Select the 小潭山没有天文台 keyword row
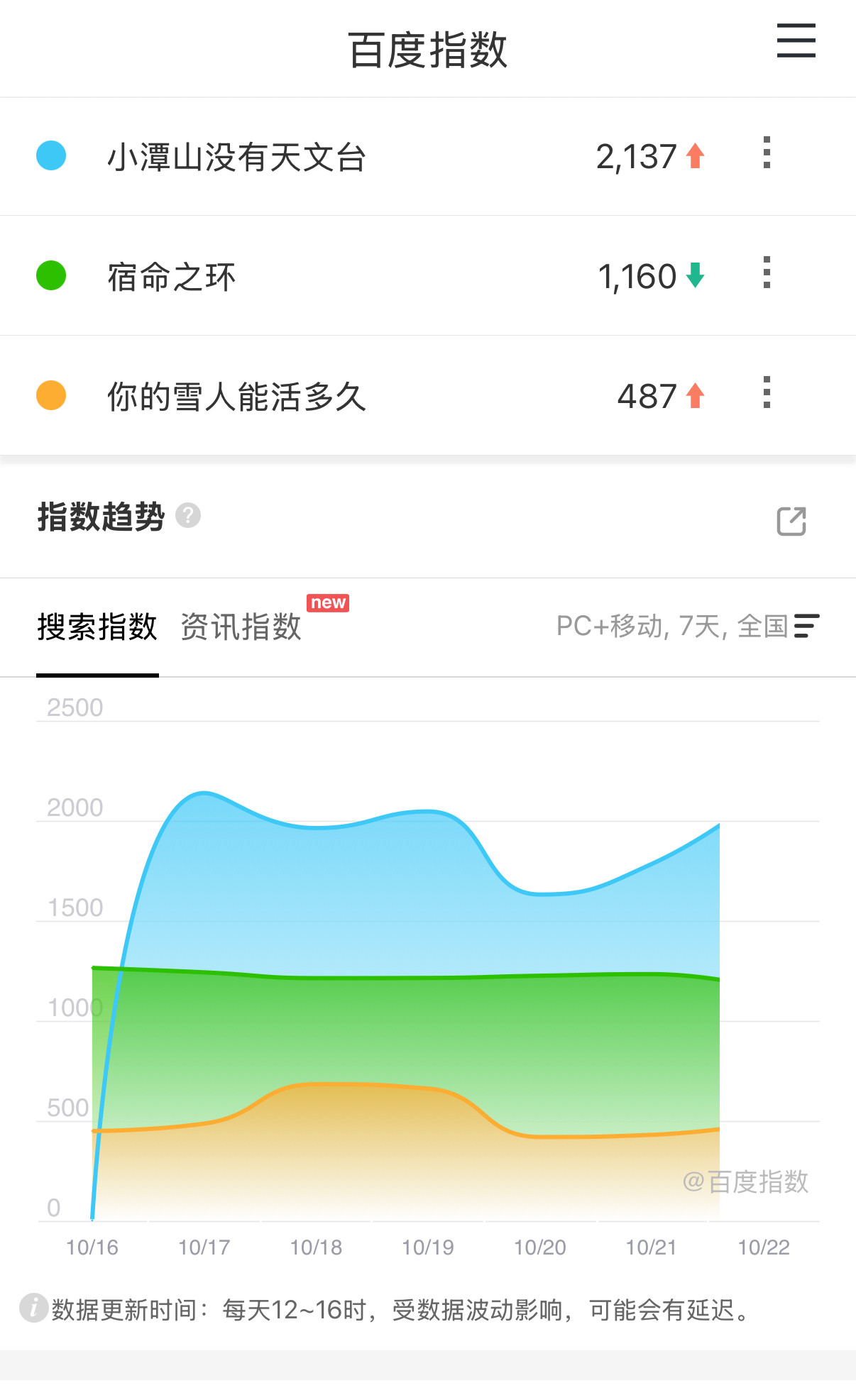 [428, 157]
